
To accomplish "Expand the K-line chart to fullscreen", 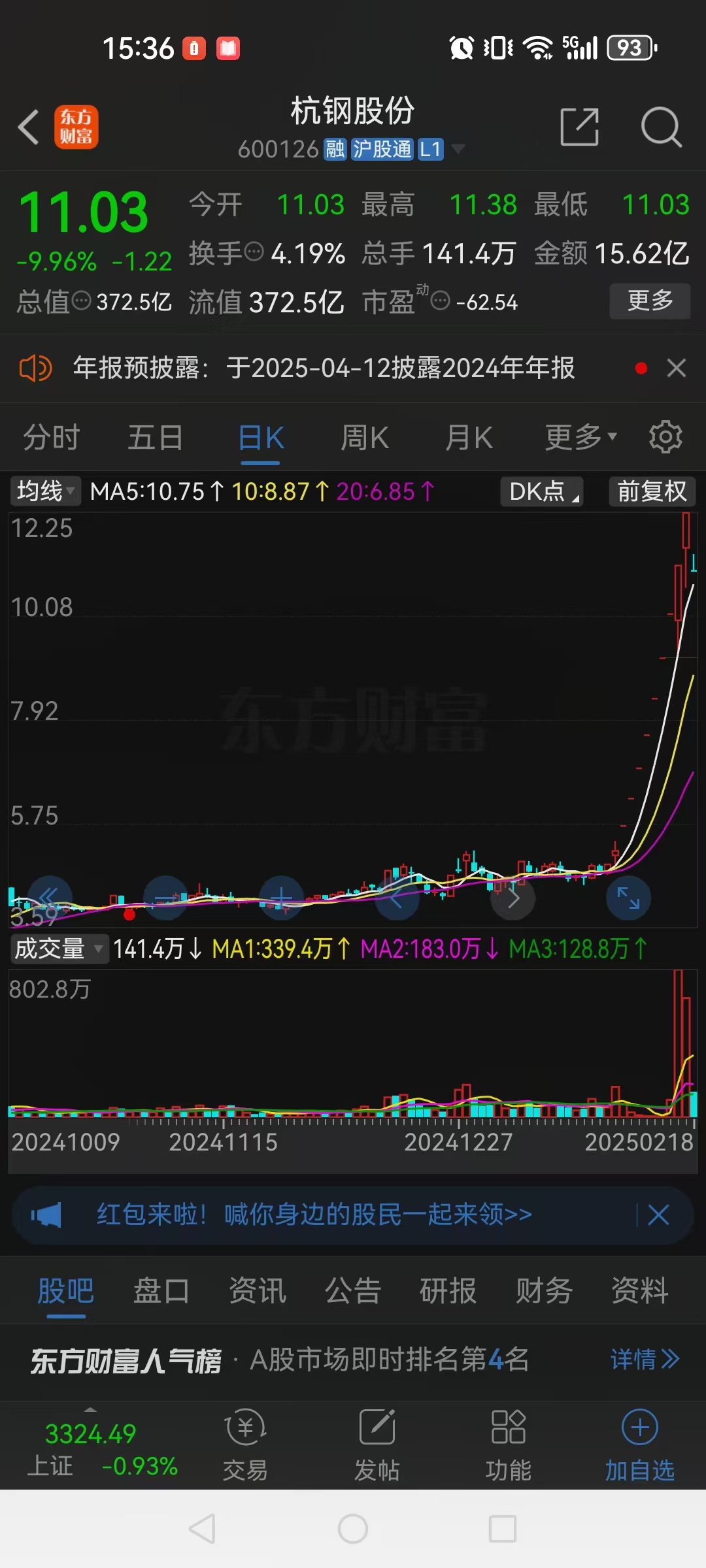I will pos(628,898).
